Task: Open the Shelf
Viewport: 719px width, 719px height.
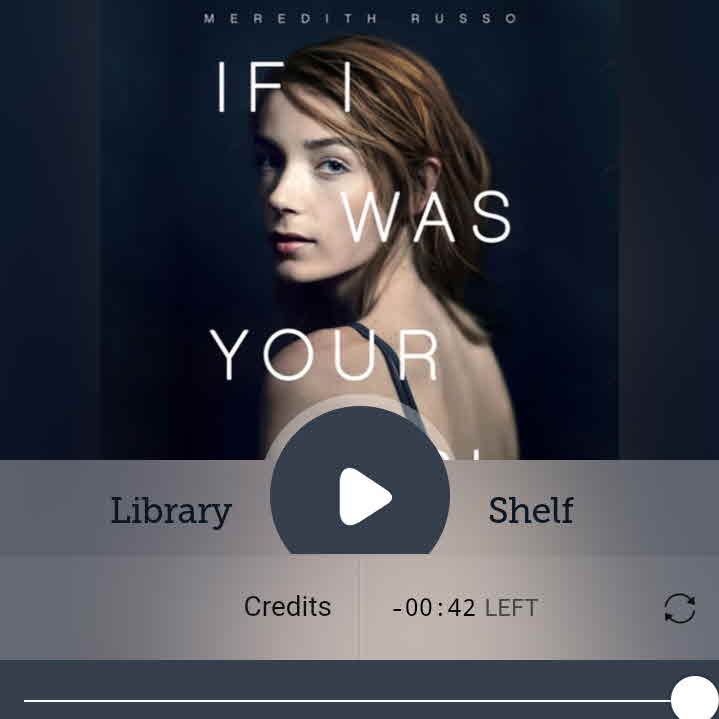Action: pyautogui.click(x=530, y=511)
